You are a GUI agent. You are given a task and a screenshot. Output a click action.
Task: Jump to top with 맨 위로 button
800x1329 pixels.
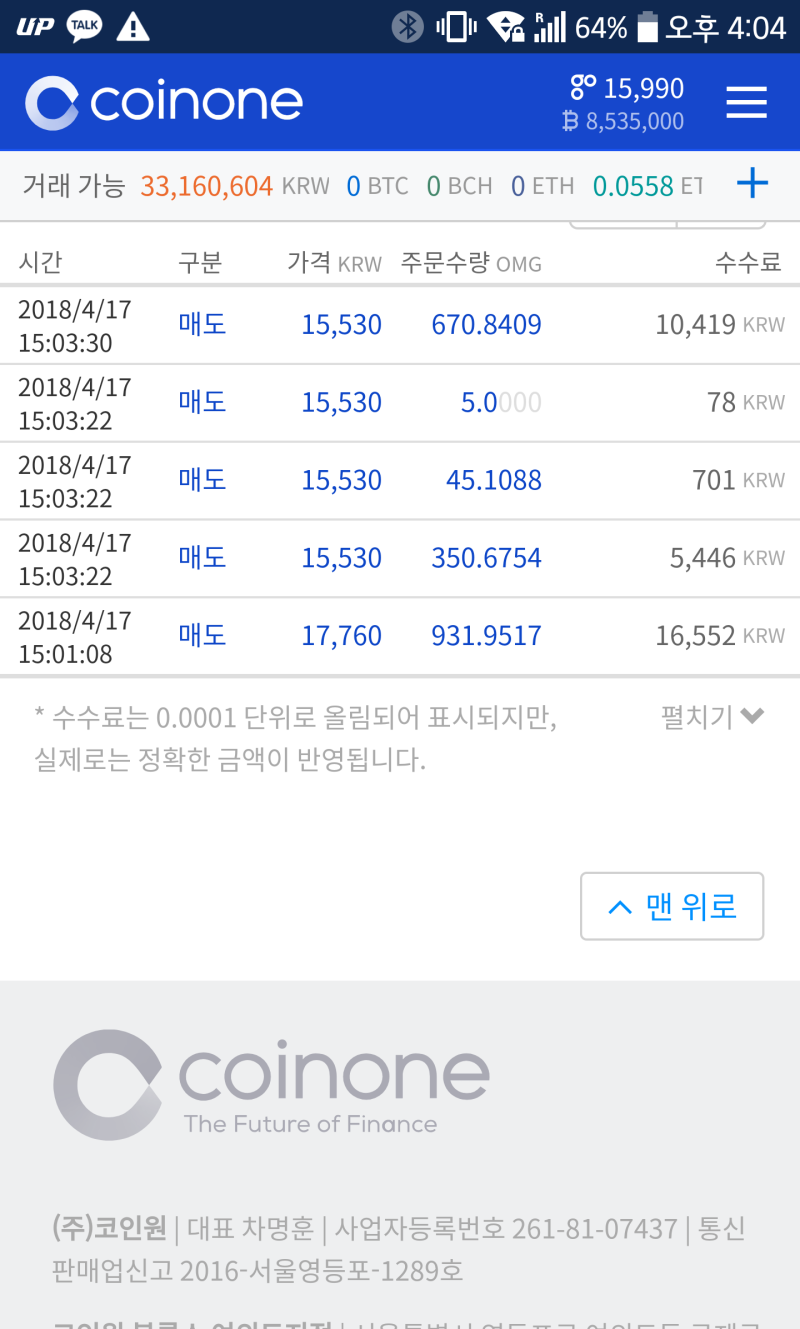672,906
